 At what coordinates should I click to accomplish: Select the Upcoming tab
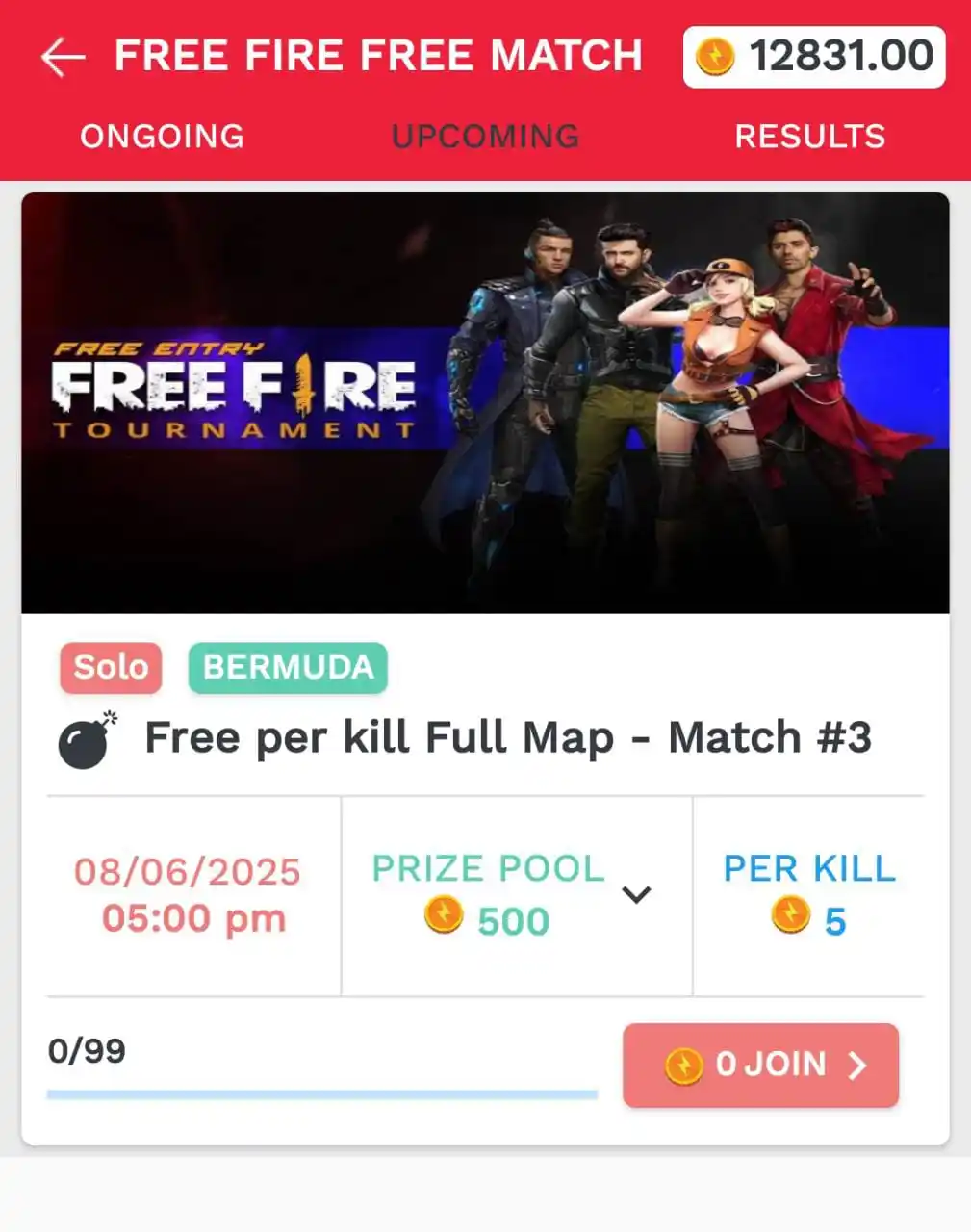(x=485, y=137)
